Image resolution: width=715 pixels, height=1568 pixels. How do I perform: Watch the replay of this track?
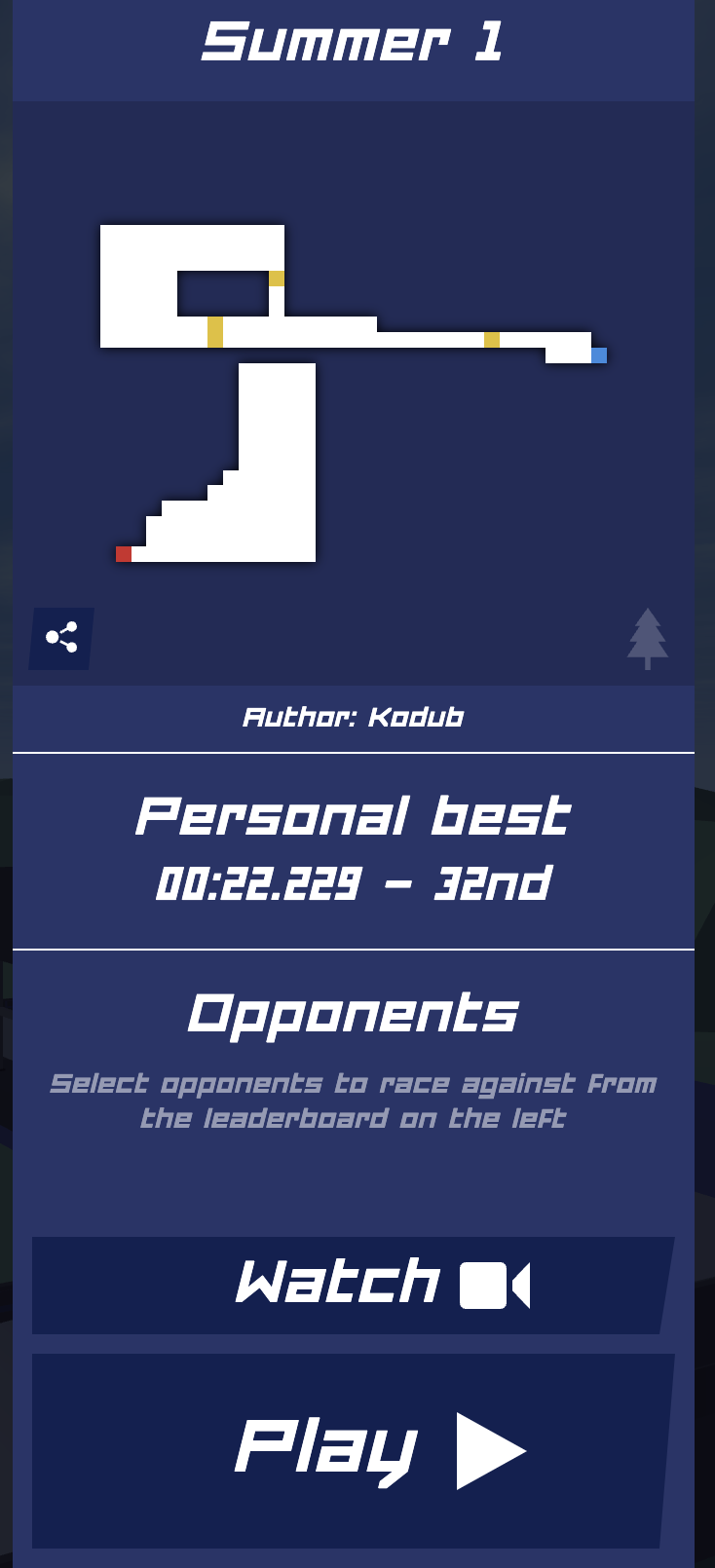(351, 1285)
